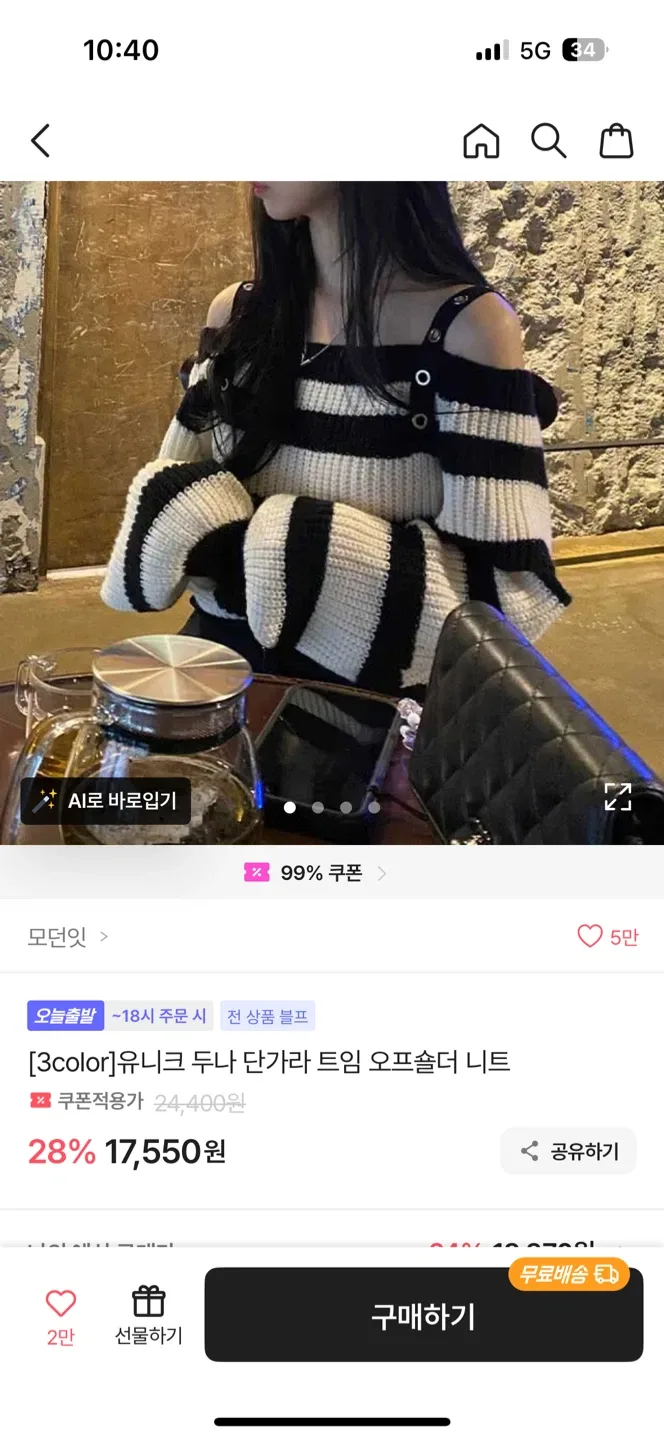Expand the product image to fullscreen
The image size is (664, 1440).
point(618,796)
